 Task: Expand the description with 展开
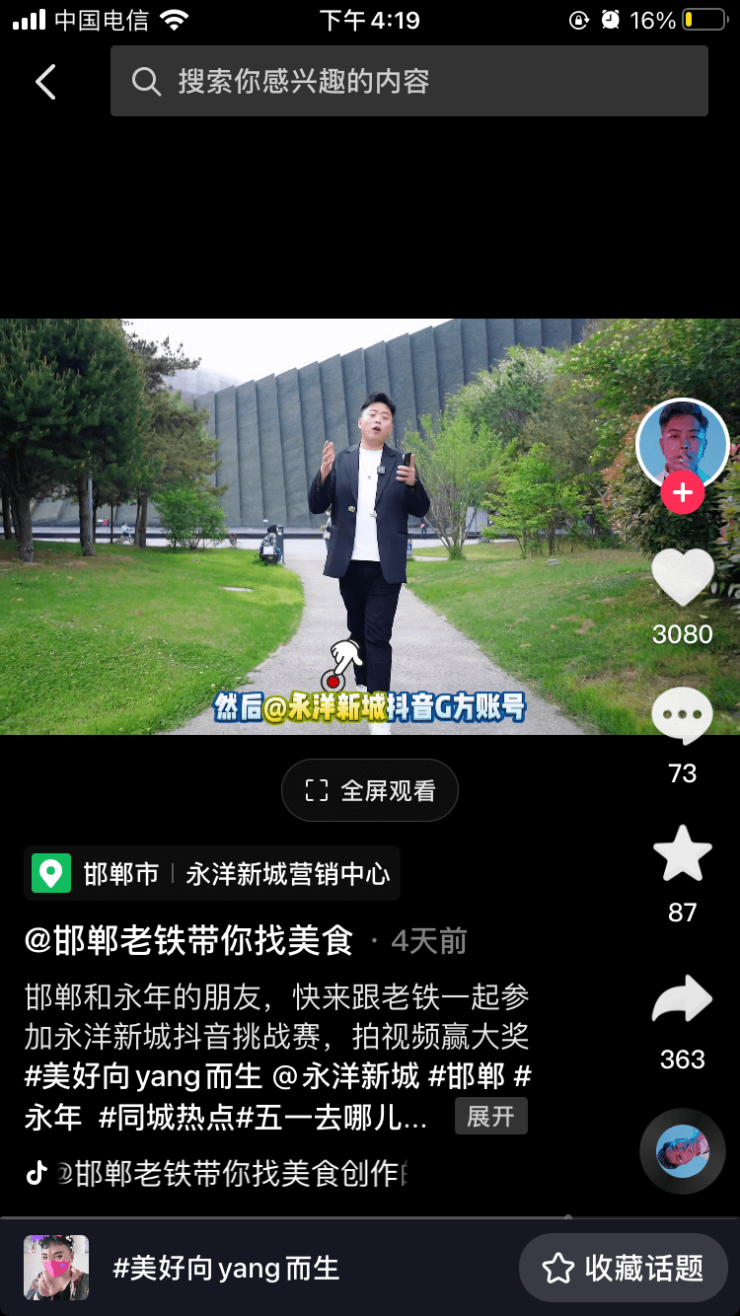click(x=490, y=1116)
